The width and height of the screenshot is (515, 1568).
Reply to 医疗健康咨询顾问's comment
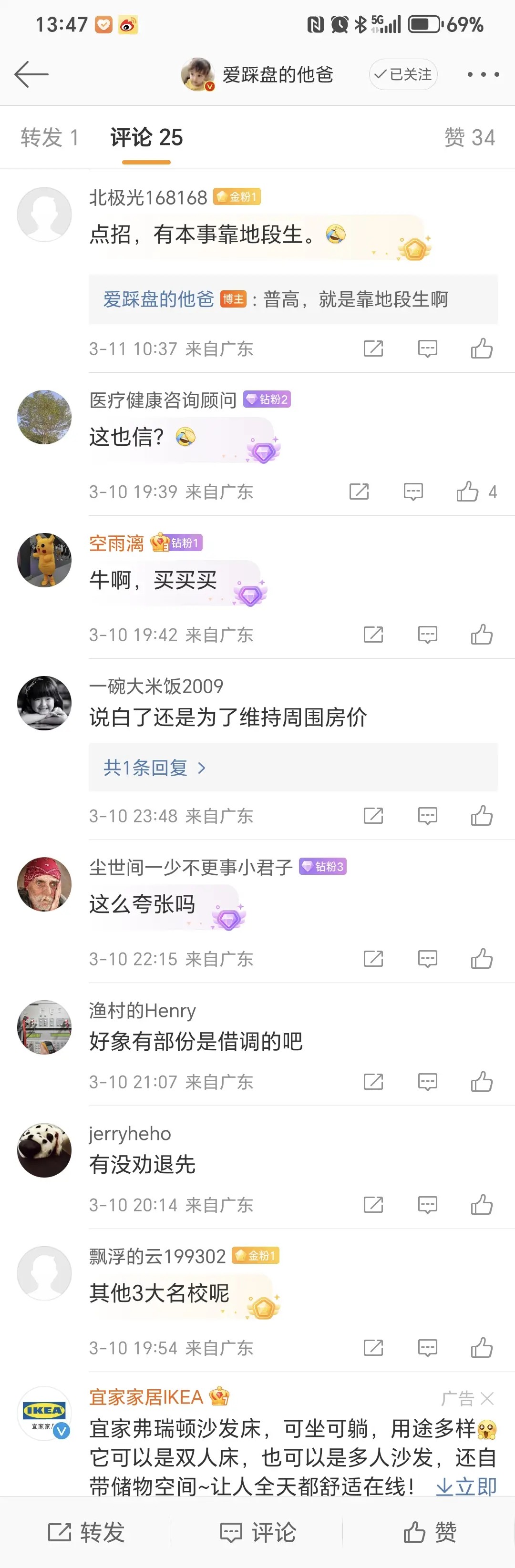[x=413, y=492]
